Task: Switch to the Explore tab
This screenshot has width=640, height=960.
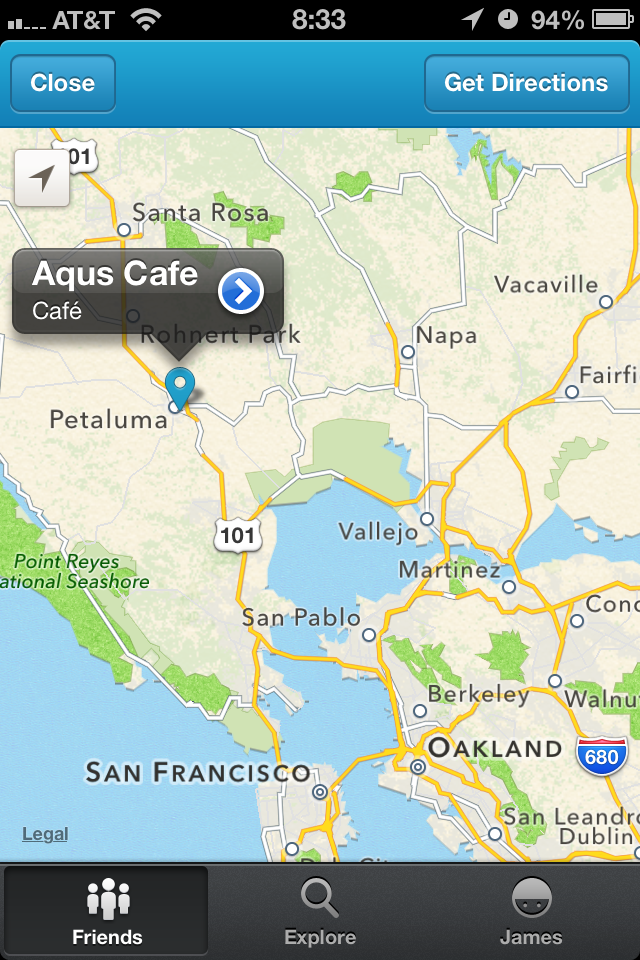Action: coord(320,911)
